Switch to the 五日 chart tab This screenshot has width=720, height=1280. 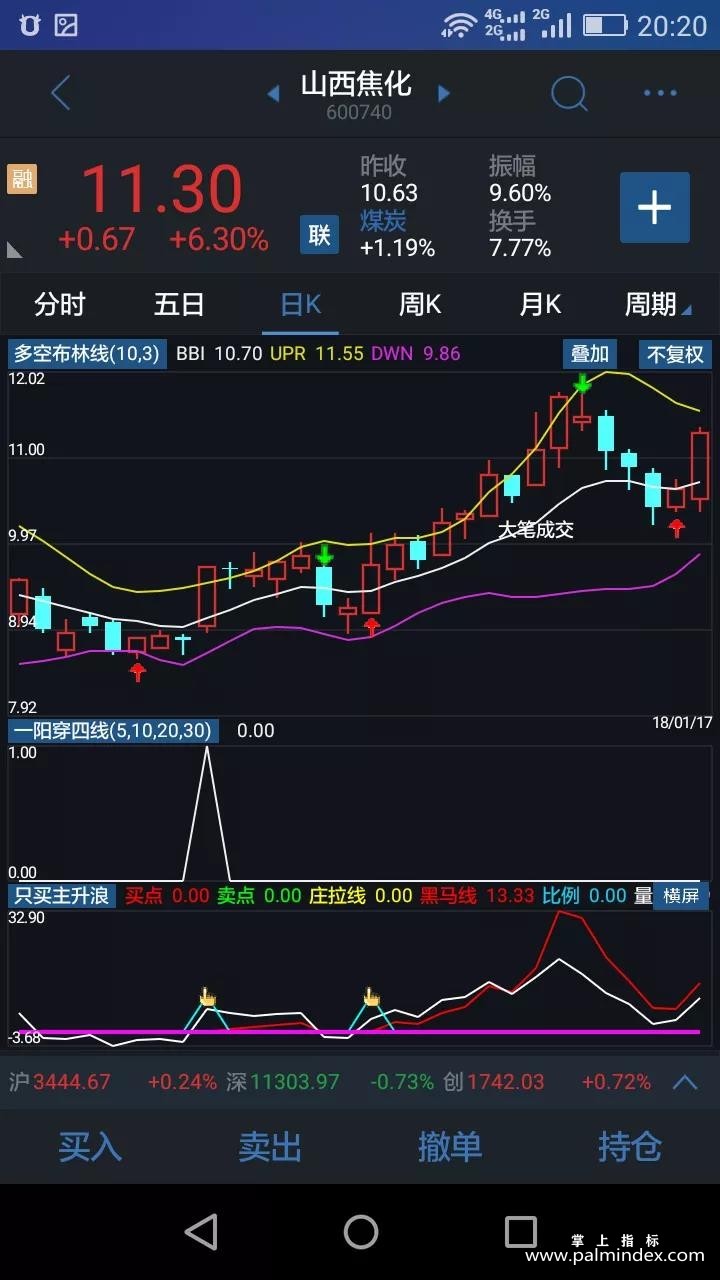(180, 304)
